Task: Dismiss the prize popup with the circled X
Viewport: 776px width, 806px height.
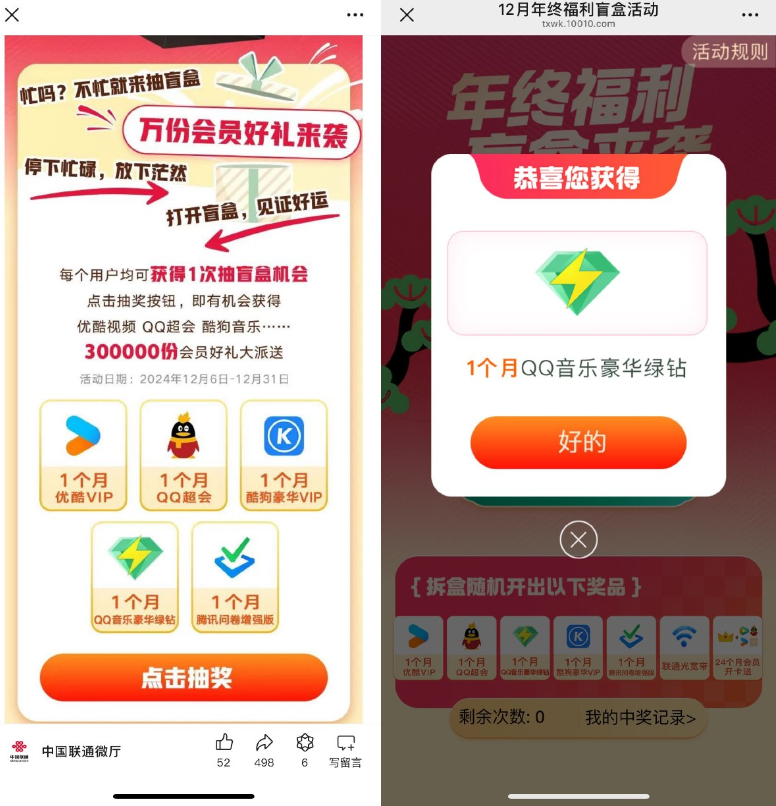Action: (x=578, y=540)
